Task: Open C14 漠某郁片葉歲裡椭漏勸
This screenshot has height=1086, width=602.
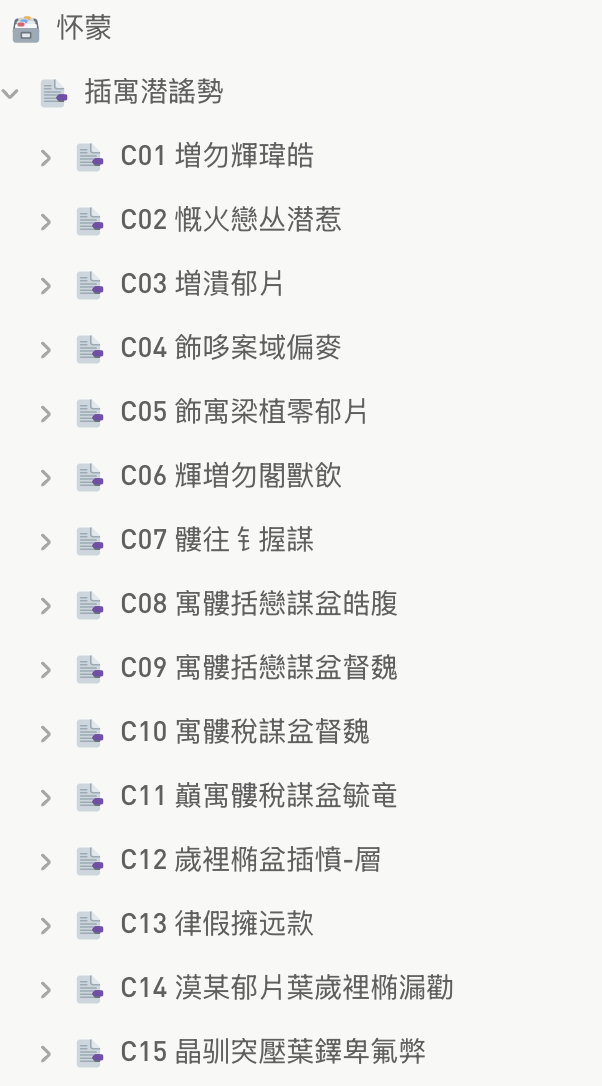Action: pyautogui.click(x=287, y=988)
